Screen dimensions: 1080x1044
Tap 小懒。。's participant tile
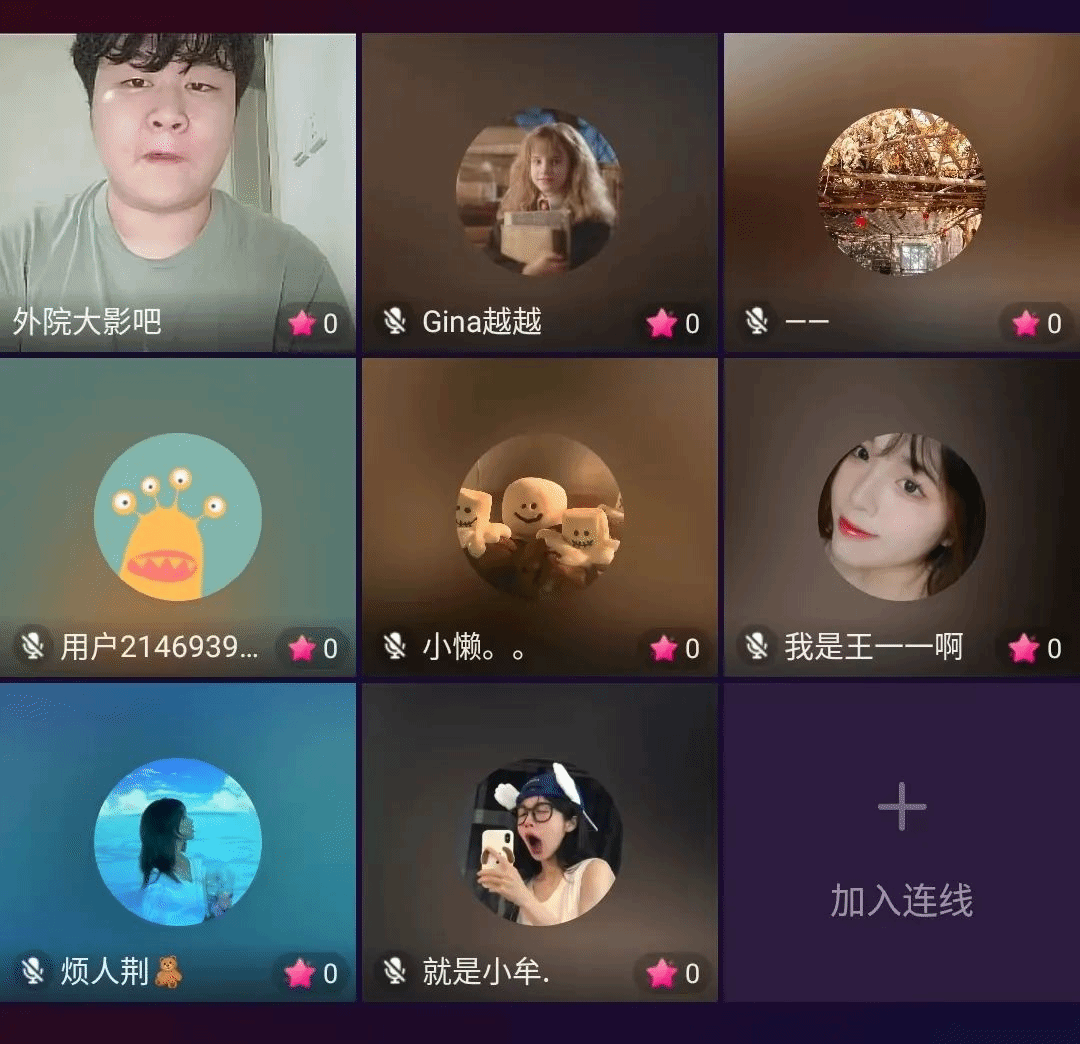539,517
